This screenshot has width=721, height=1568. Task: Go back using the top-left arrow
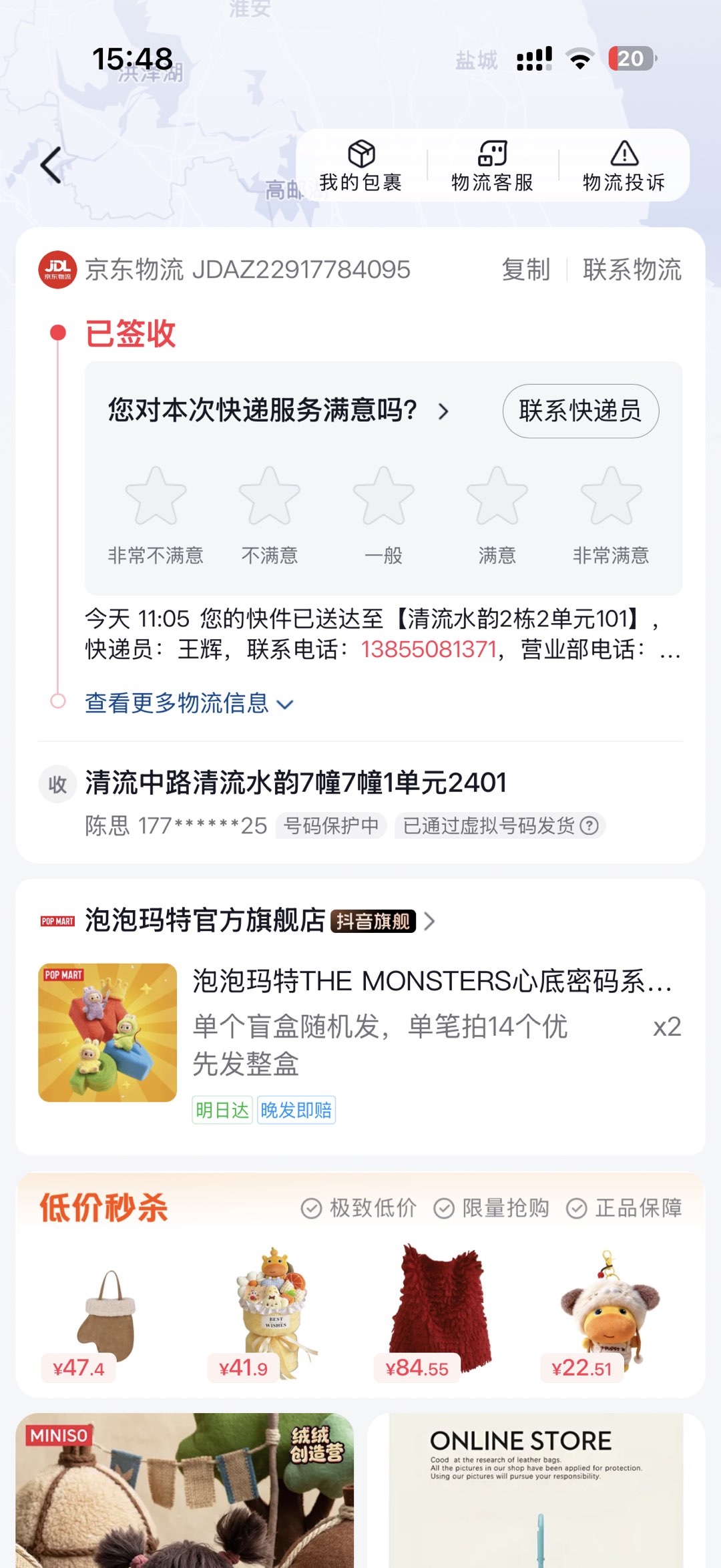click(x=52, y=165)
